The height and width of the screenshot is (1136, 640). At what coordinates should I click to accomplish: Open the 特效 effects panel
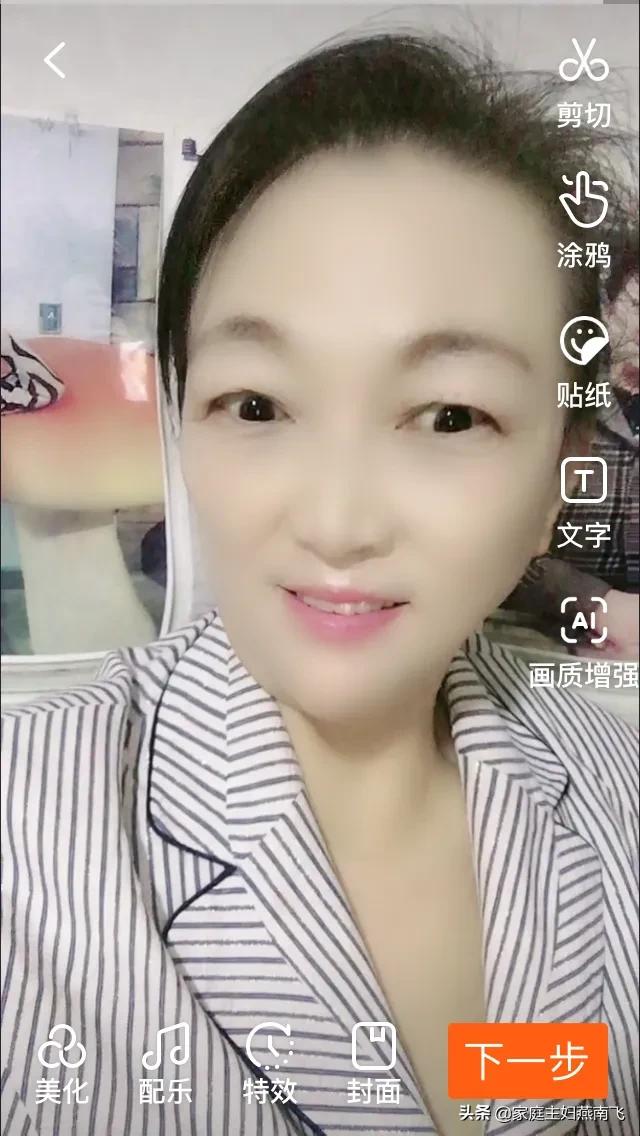click(x=270, y=1062)
